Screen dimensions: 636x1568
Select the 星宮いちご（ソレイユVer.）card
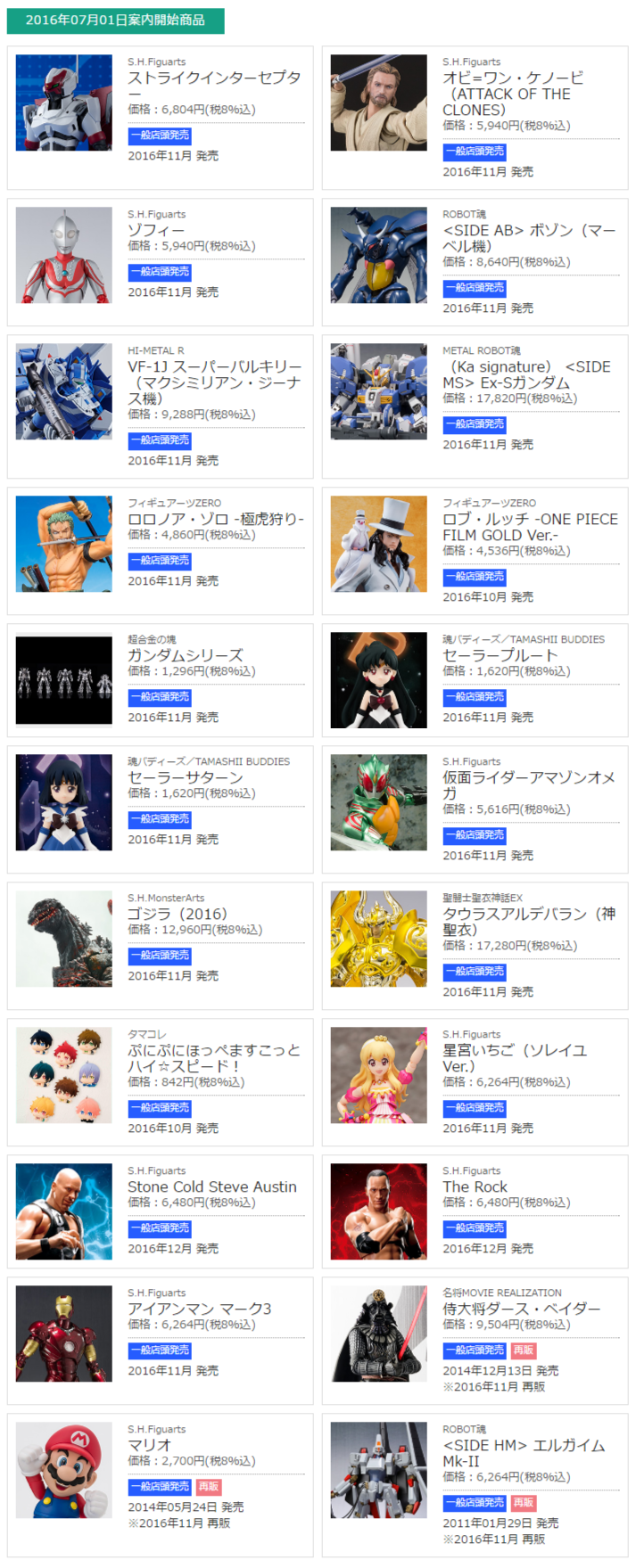[x=514, y=1058]
